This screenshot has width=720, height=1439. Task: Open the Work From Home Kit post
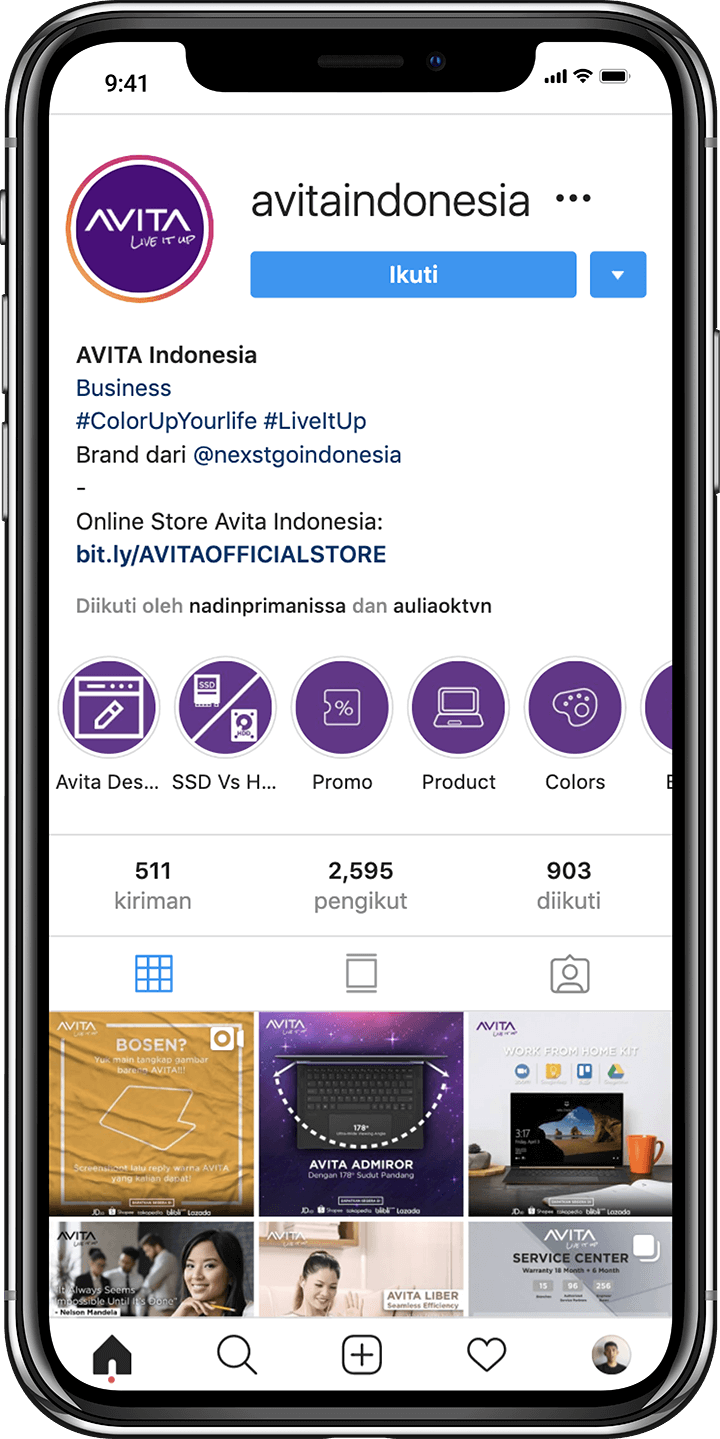(570, 1113)
